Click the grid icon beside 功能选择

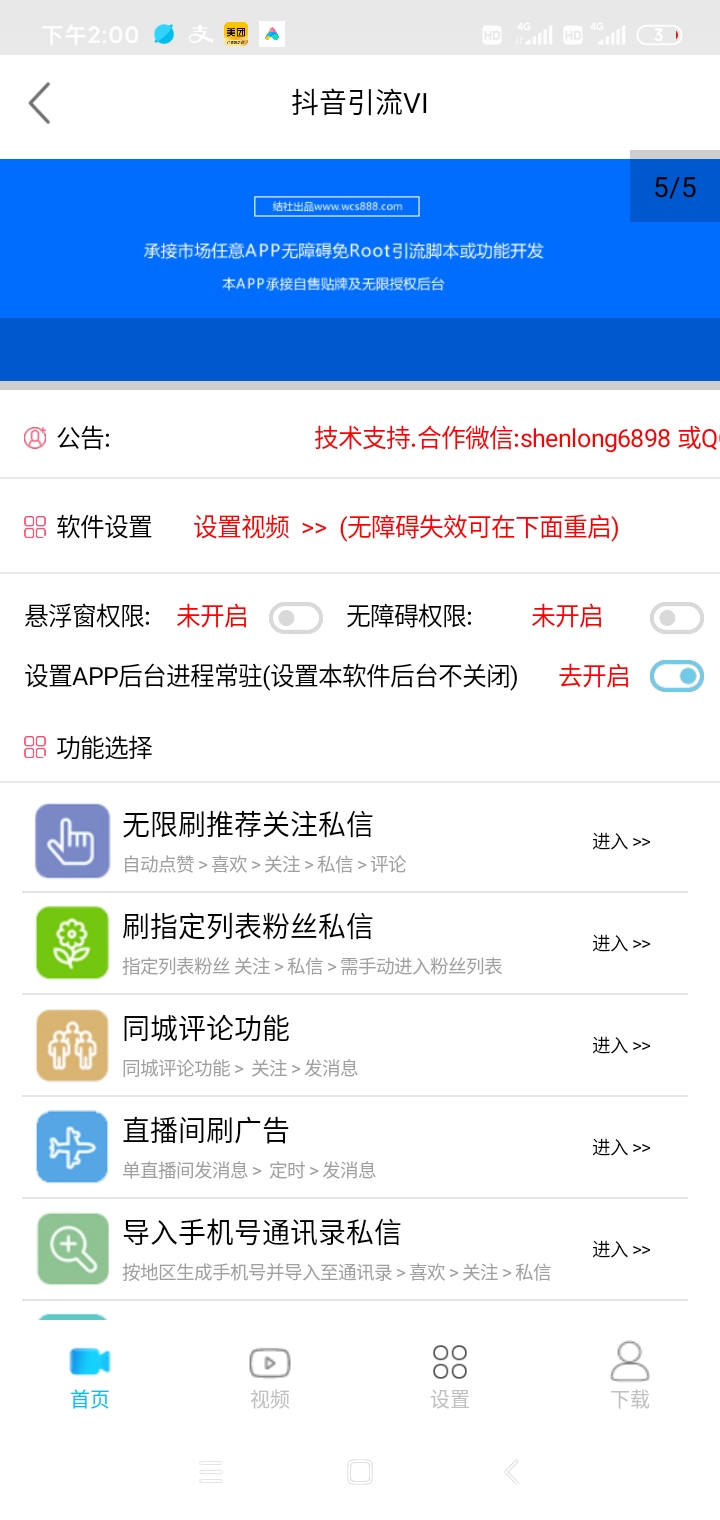point(33,747)
